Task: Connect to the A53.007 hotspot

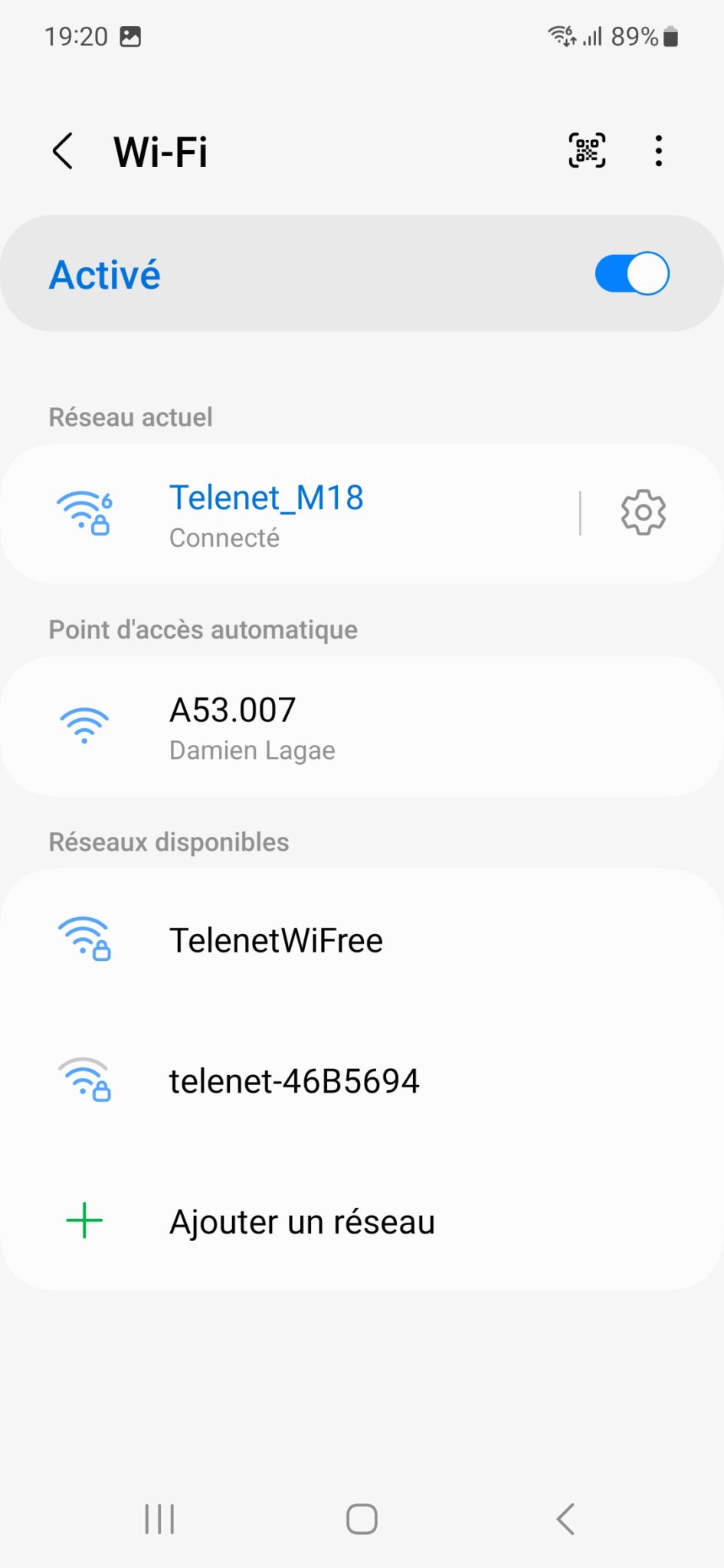Action: (362, 727)
